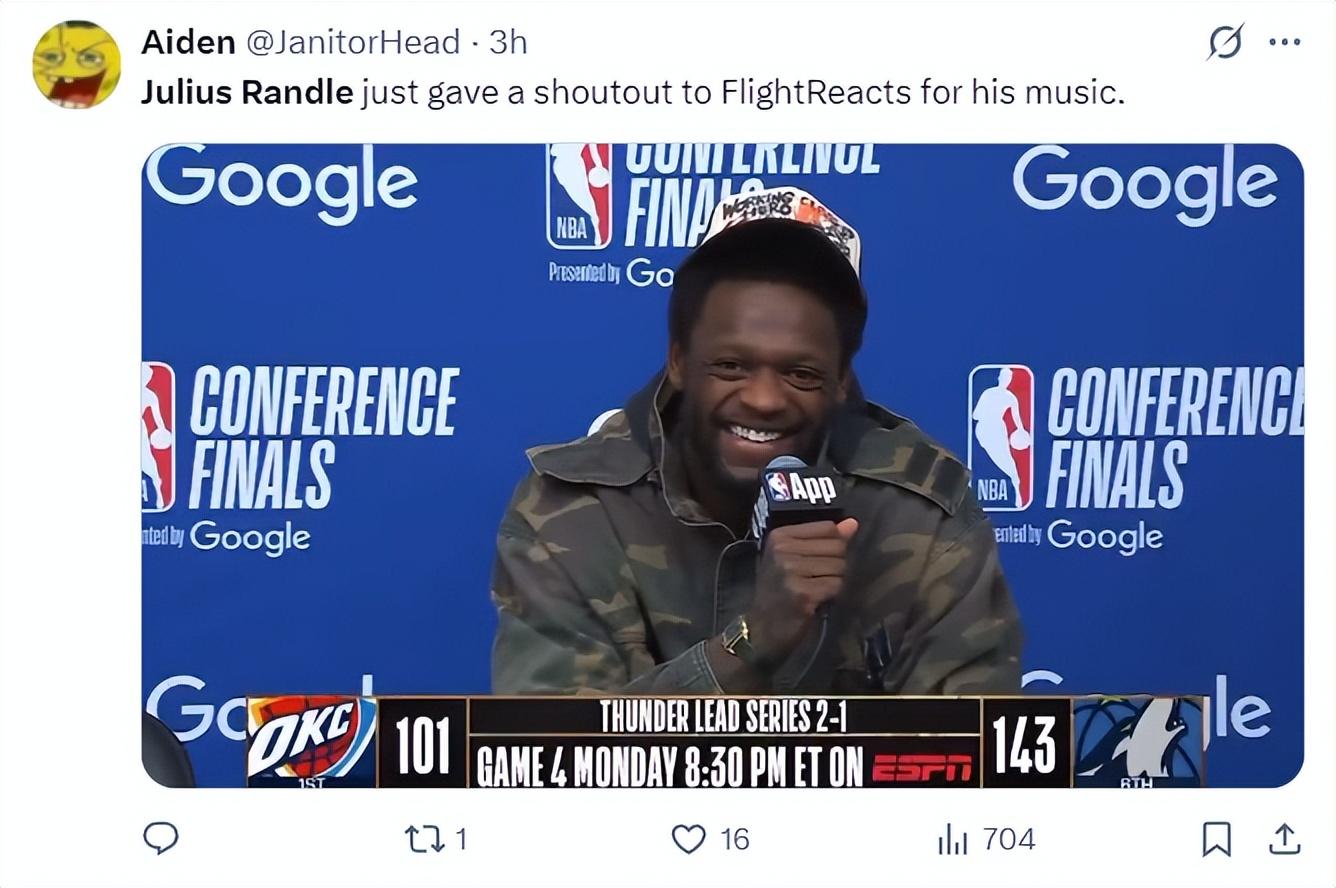
Task: Tap the Grok icon on the post
Action: (x=1226, y=42)
